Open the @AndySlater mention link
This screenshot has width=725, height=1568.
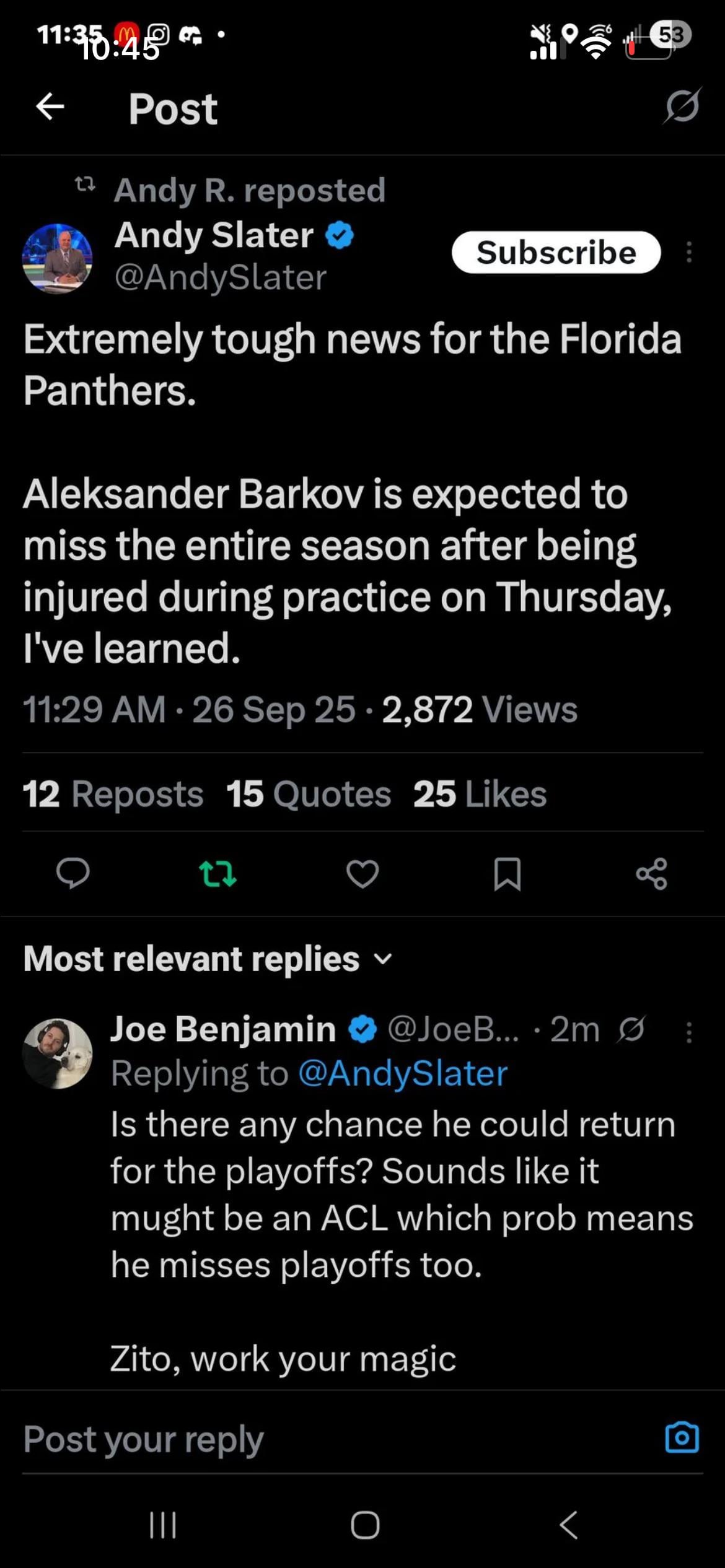(x=403, y=1073)
